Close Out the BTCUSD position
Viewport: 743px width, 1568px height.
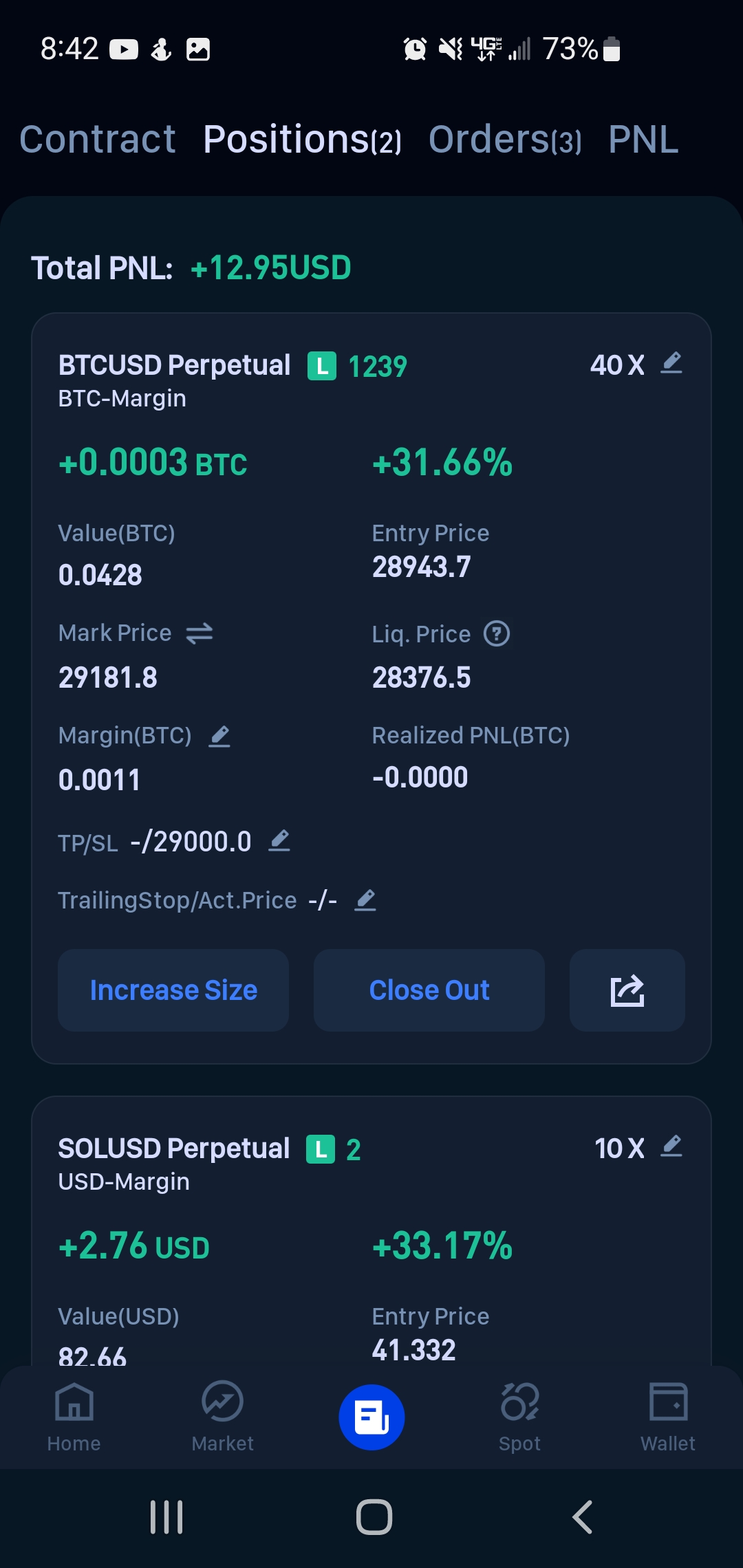pos(429,990)
